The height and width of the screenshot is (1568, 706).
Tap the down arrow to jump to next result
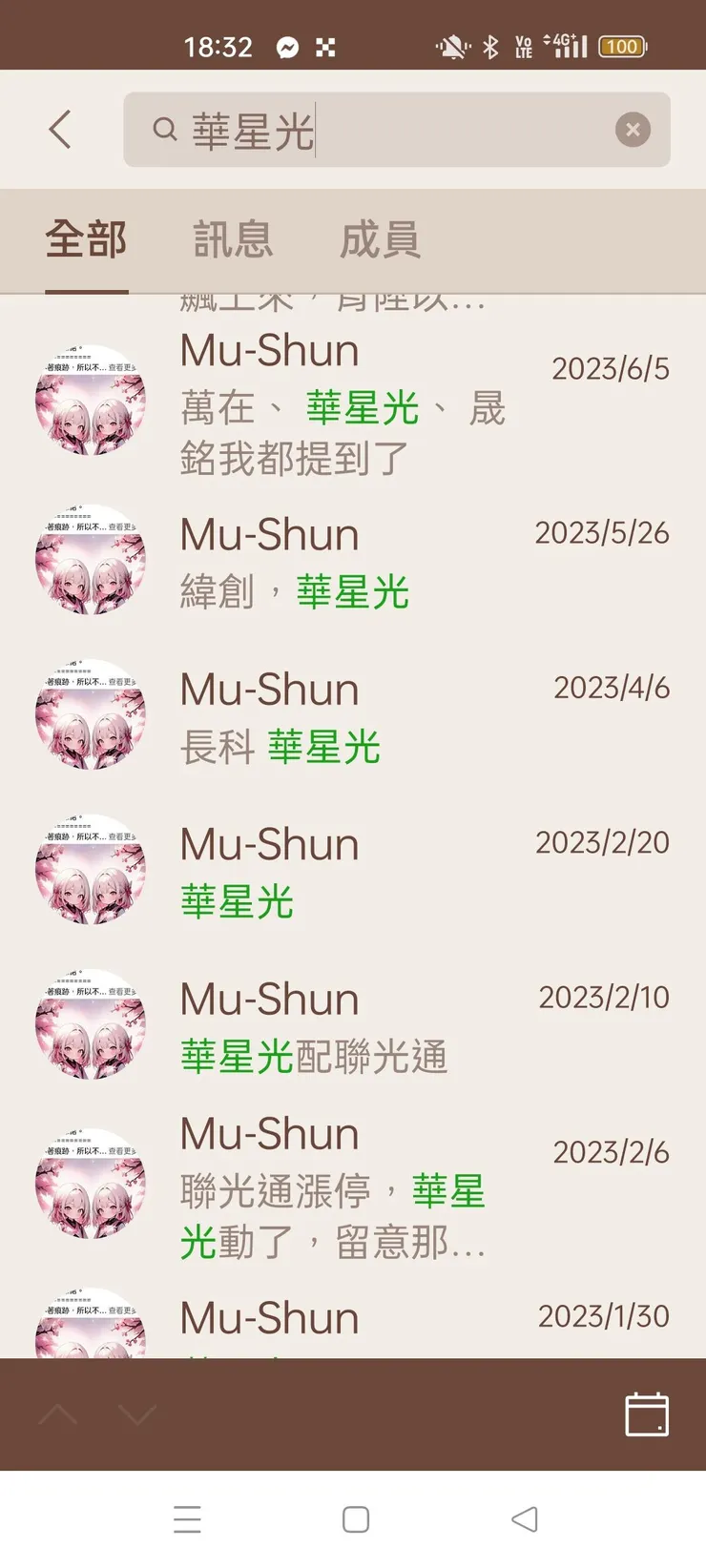[138, 1414]
